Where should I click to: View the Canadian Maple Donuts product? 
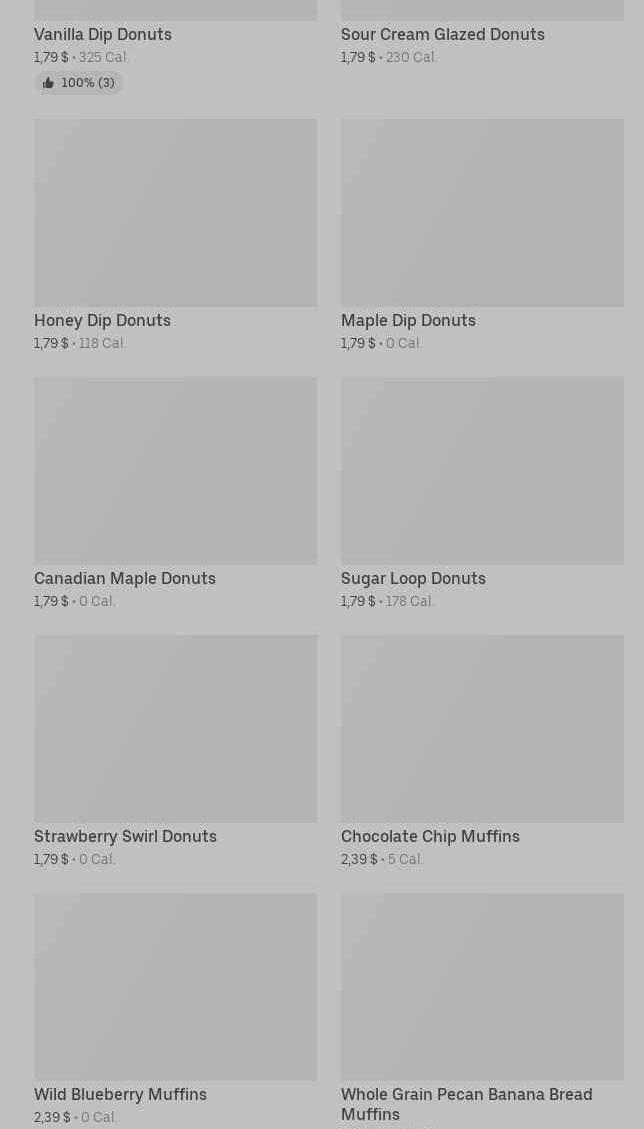pyautogui.click(x=175, y=493)
